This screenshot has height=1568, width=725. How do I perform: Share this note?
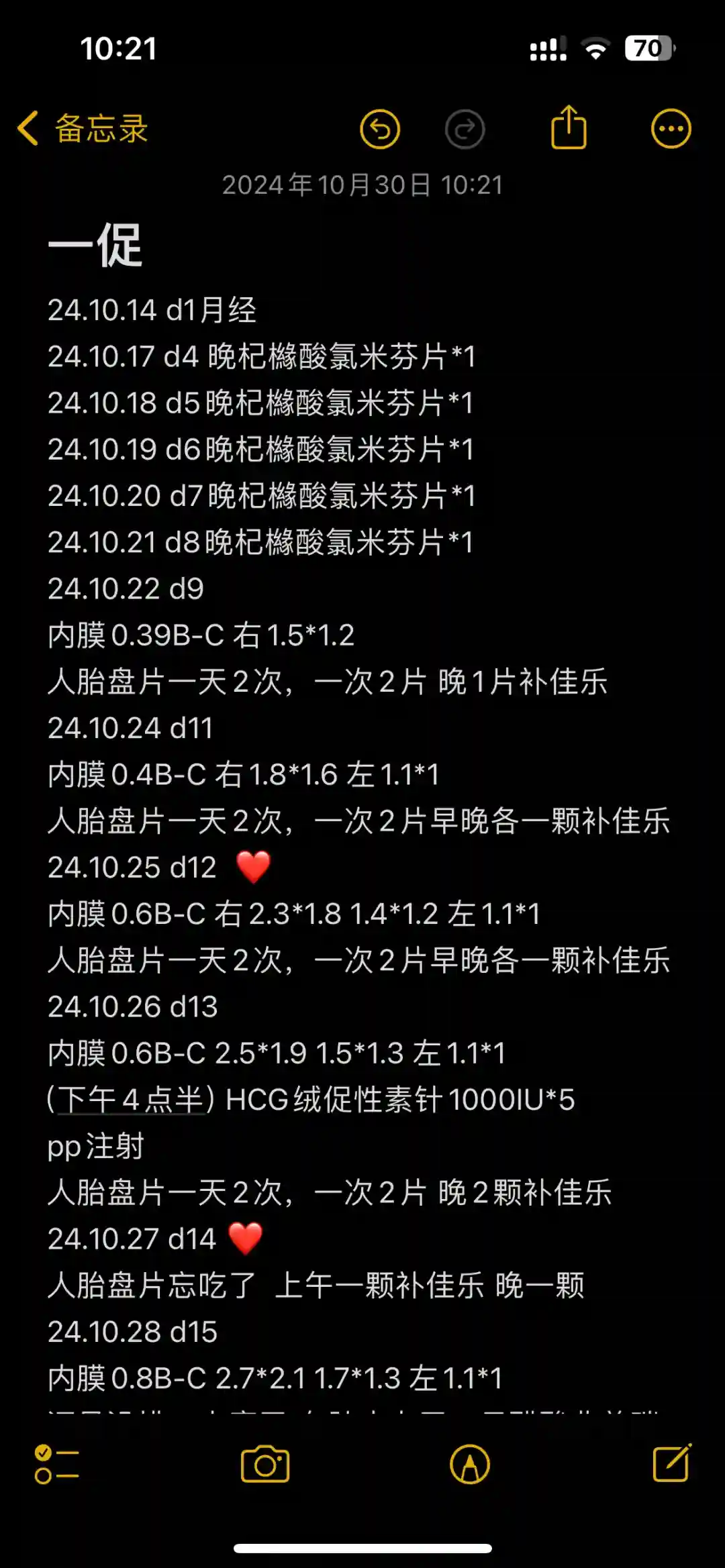click(569, 128)
